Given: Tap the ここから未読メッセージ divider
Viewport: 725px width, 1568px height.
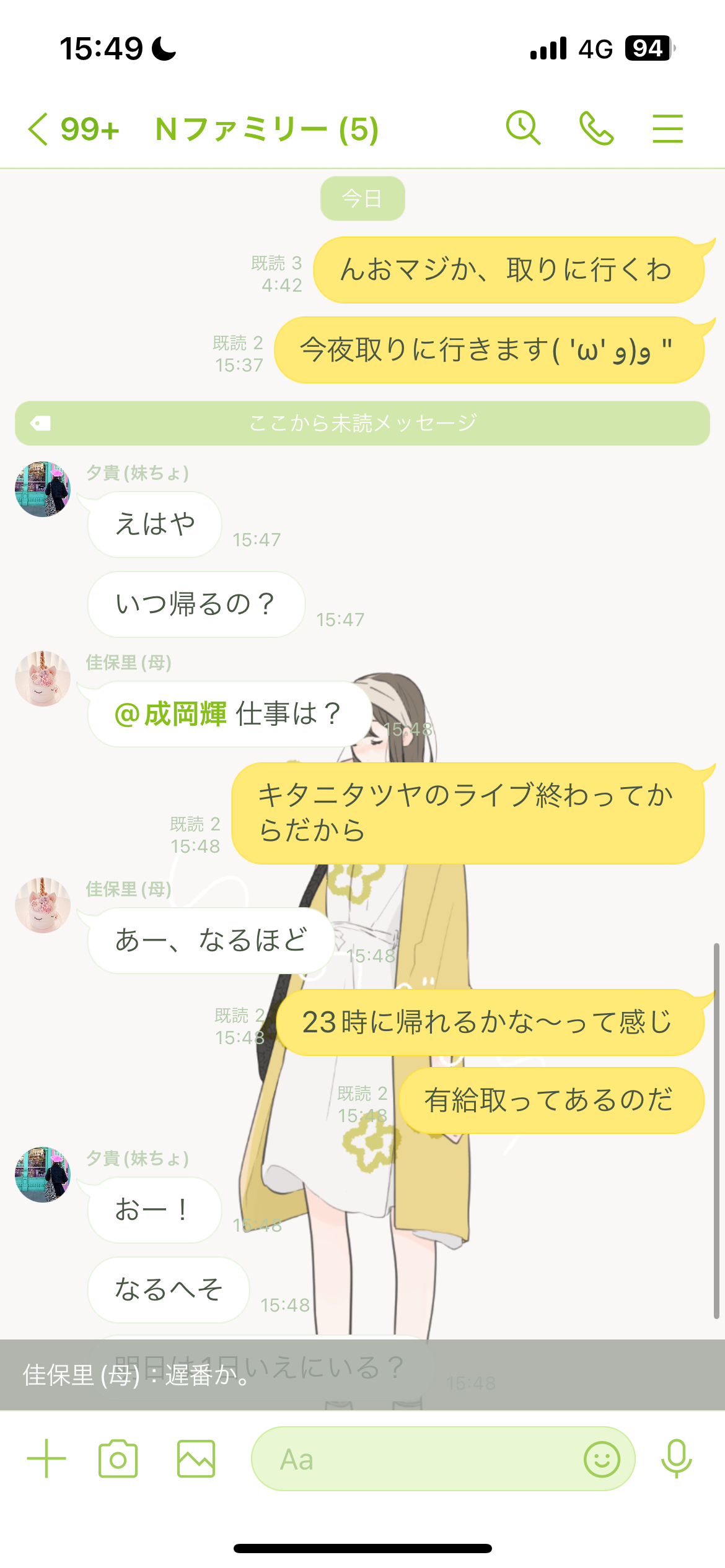Looking at the screenshot, I should click(x=362, y=422).
